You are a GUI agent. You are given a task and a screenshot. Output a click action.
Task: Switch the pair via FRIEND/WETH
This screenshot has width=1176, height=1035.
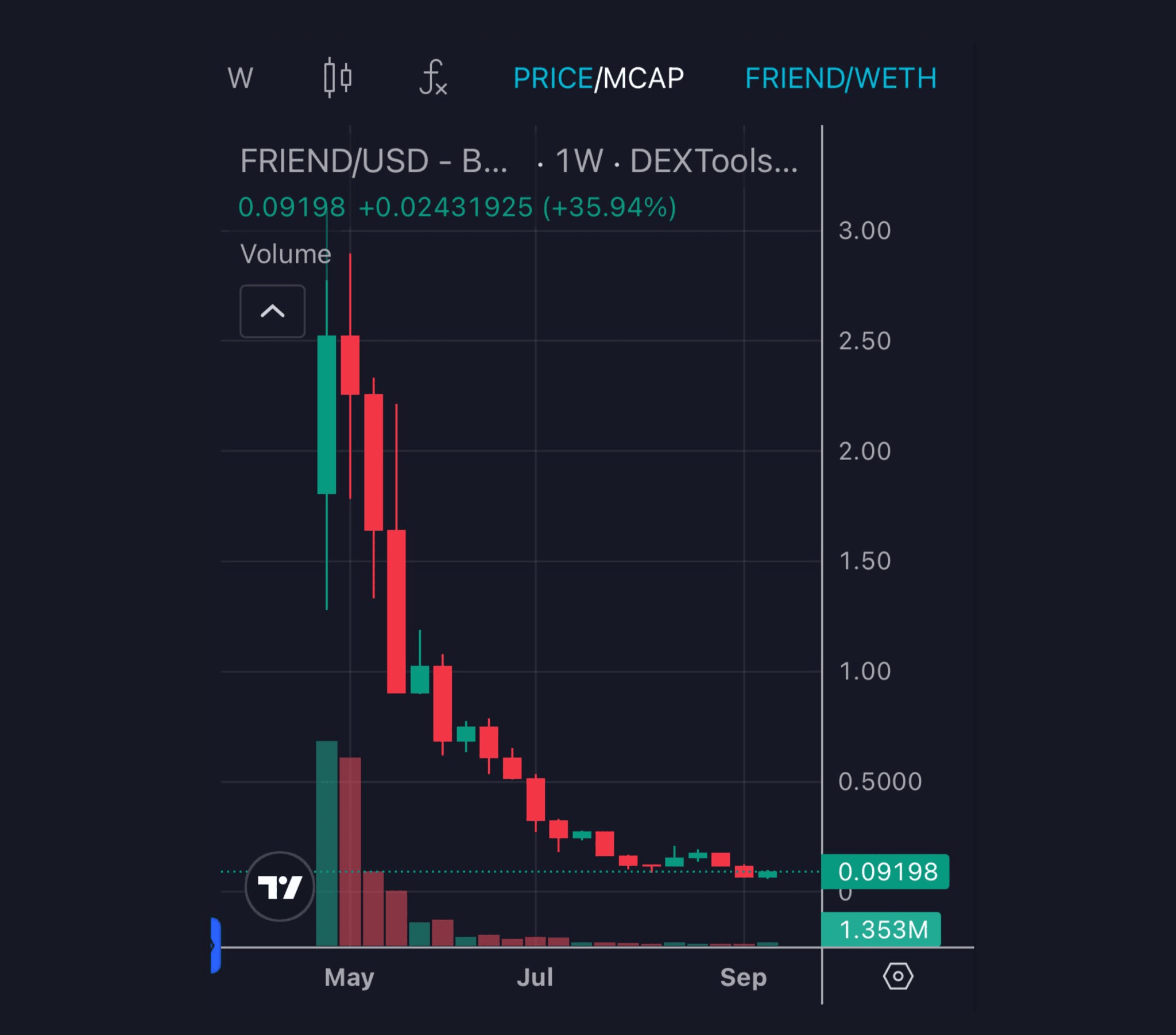pos(841,78)
